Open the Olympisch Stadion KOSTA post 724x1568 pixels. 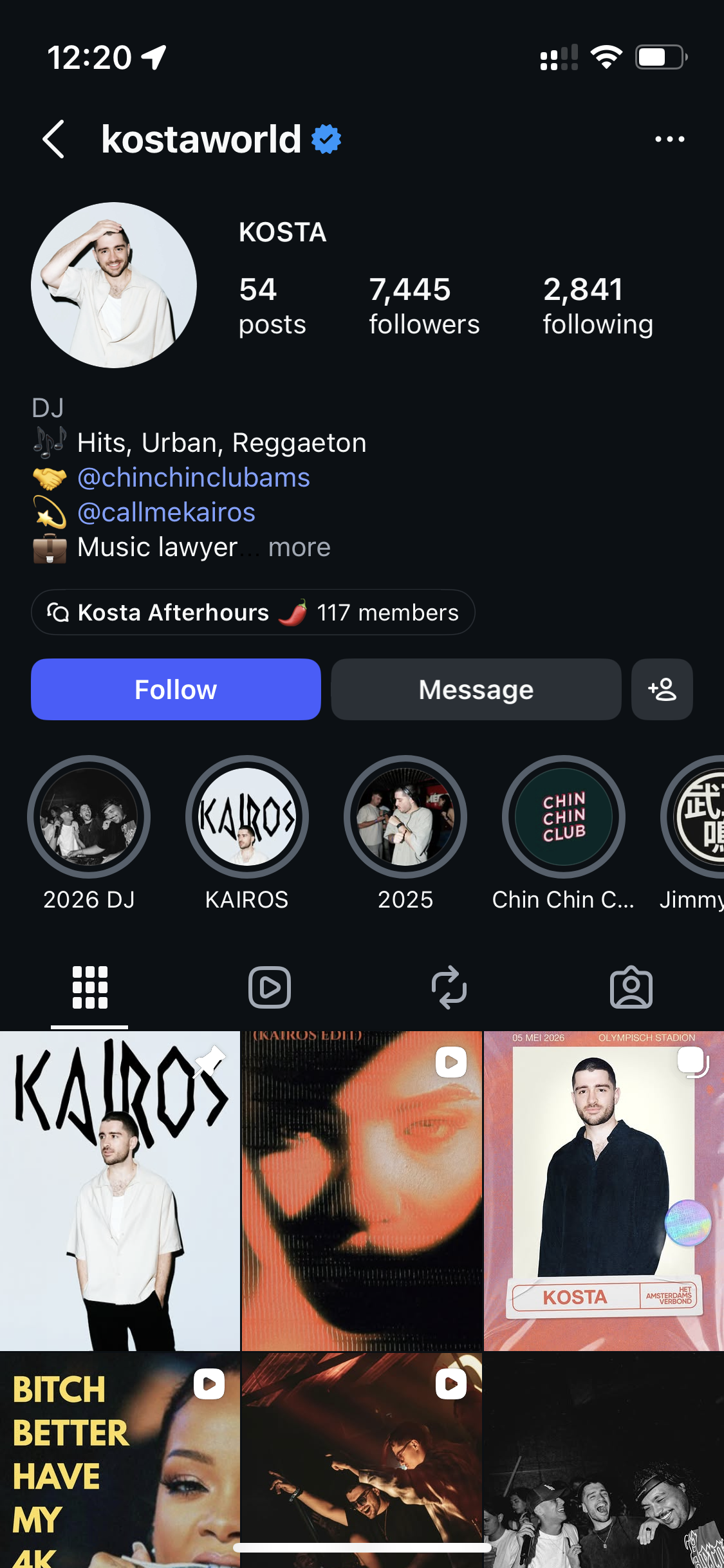click(604, 1191)
